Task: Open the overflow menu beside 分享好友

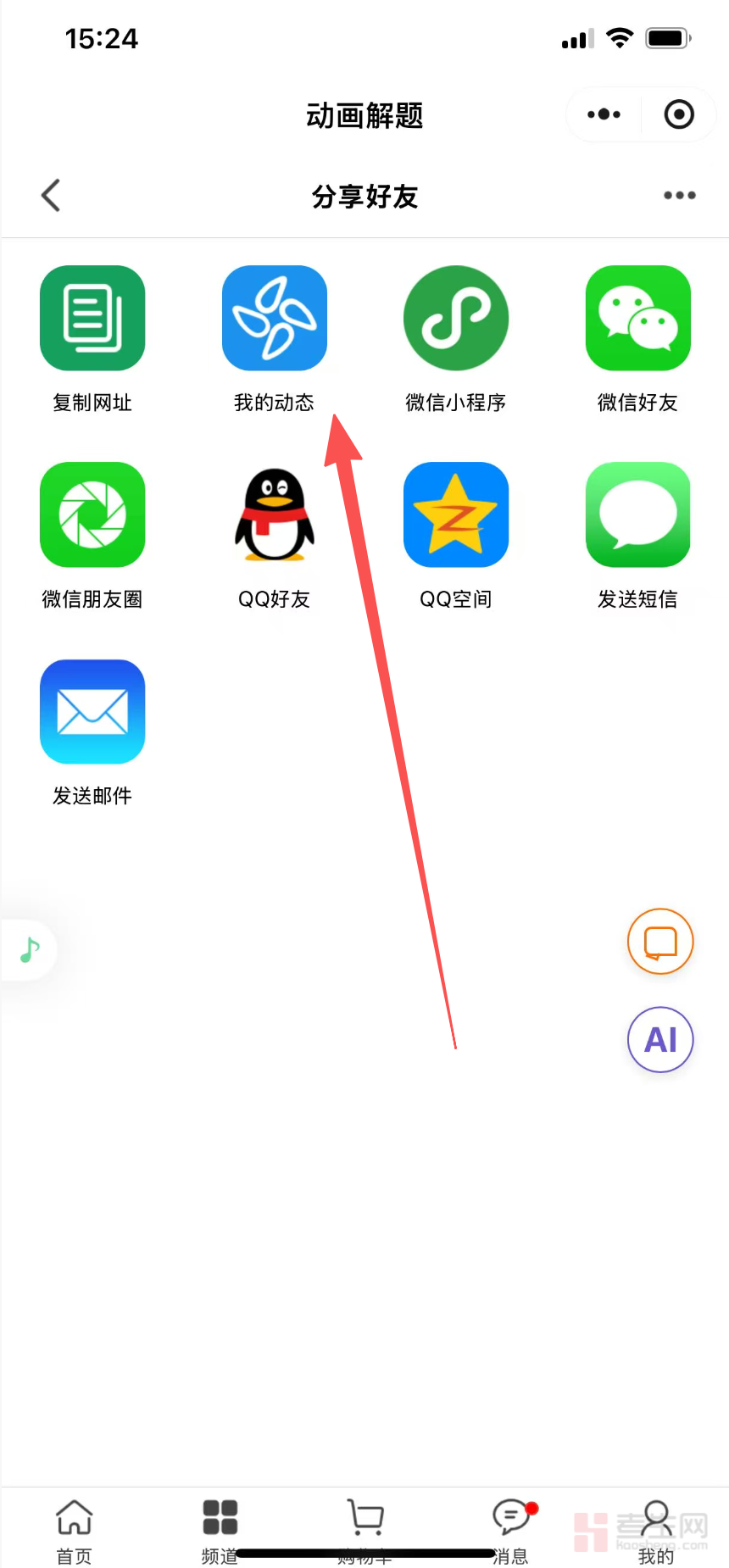Action: [x=679, y=196]
